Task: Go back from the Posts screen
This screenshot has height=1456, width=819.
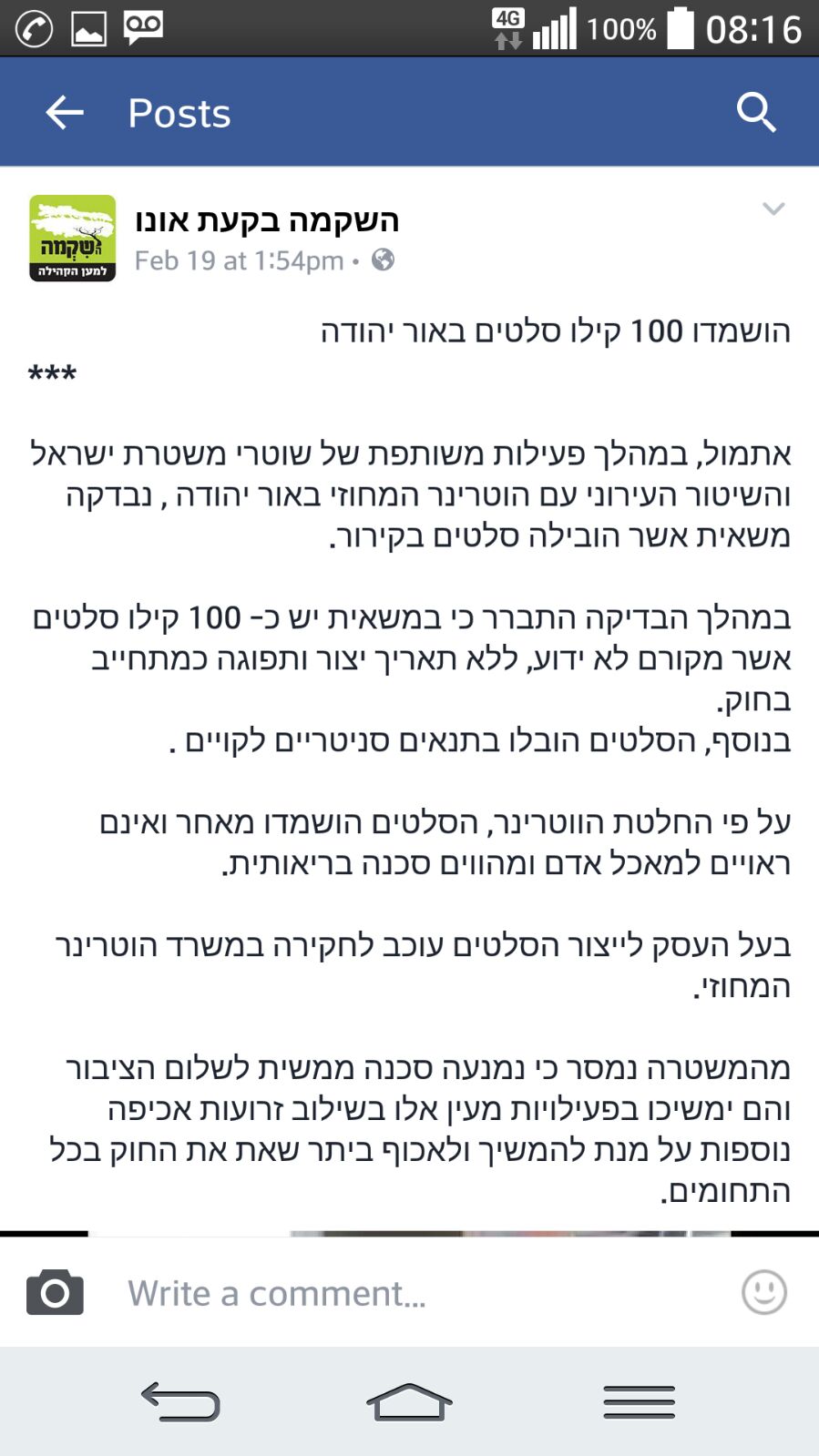Action: point(64,113)
